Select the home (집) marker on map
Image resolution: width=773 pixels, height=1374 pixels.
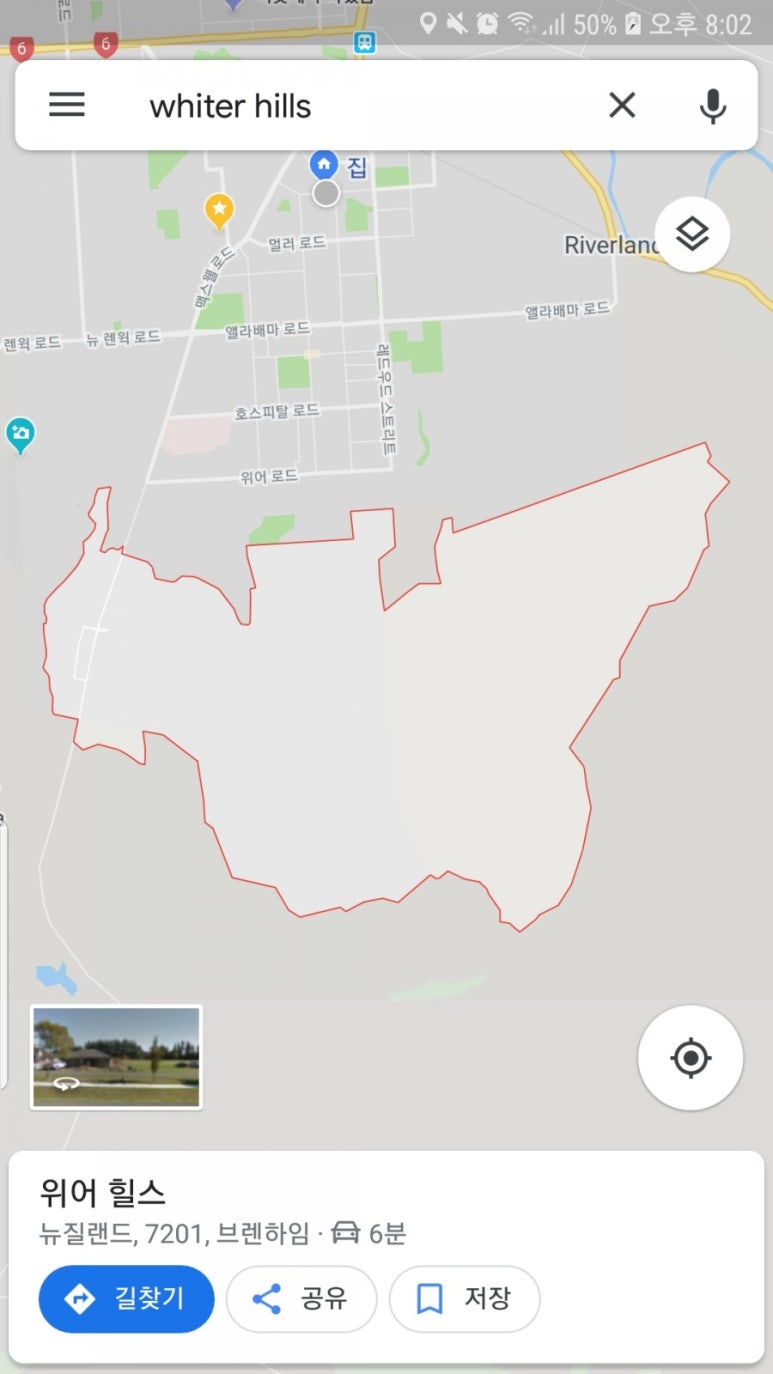coord(324,163)
